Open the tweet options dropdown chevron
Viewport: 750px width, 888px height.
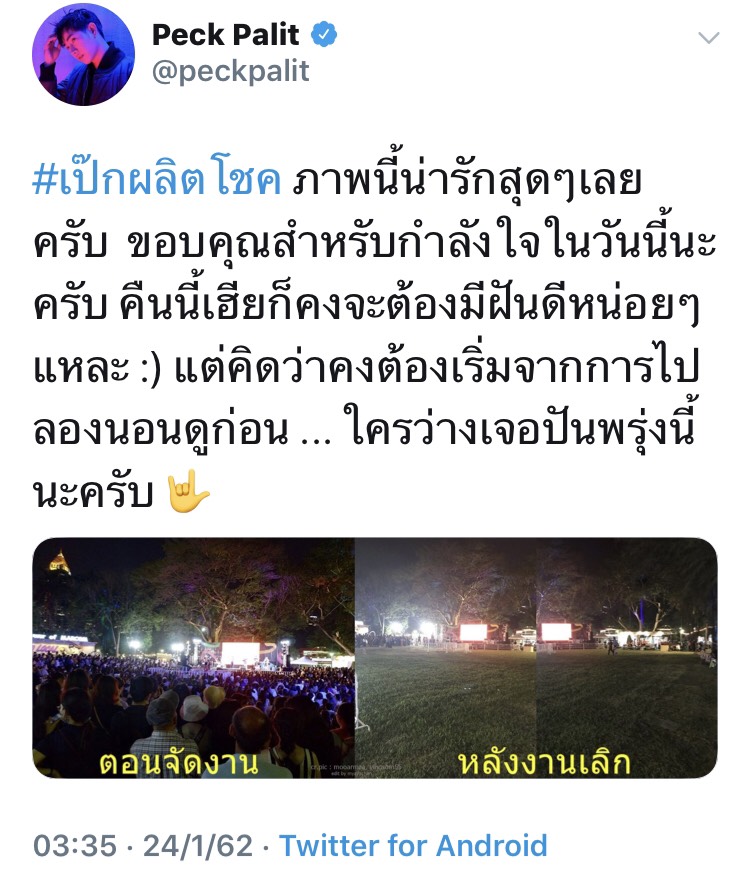pyautogui.click(x=708, y=39)
